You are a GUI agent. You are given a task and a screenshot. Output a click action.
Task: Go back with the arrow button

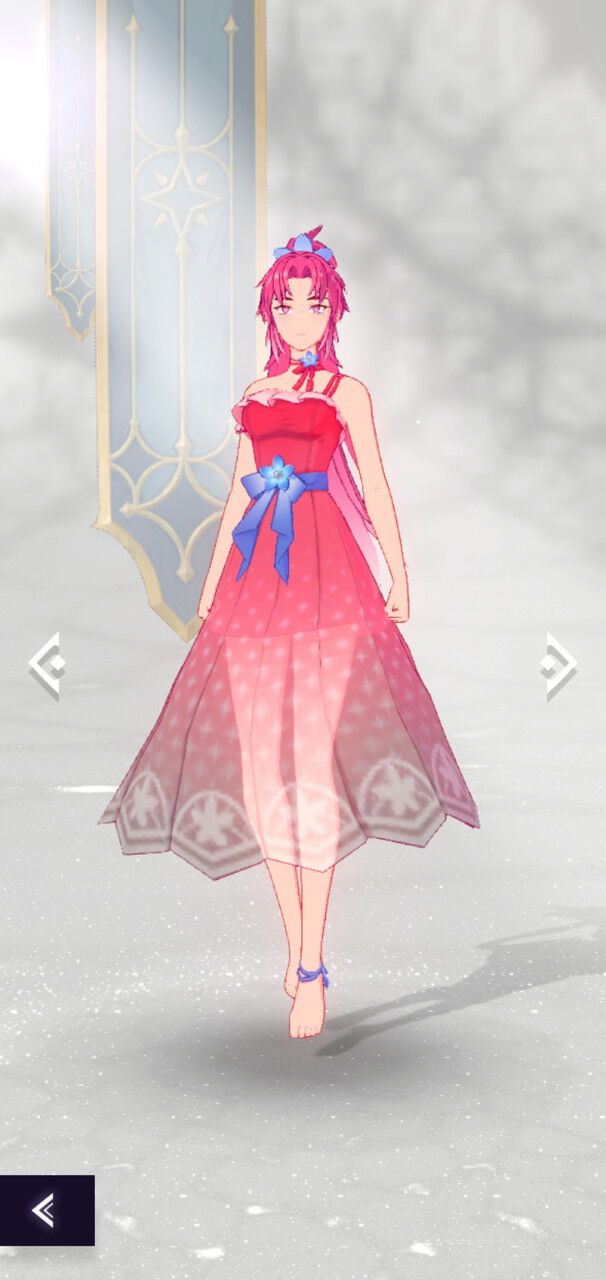point(46,1210)
